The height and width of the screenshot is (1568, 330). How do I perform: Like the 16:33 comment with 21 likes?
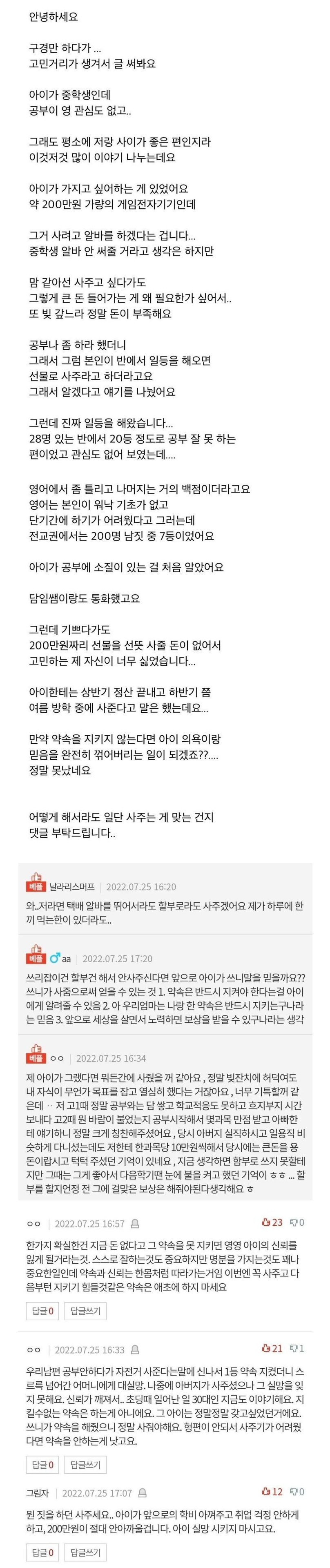coord(272,1349)
